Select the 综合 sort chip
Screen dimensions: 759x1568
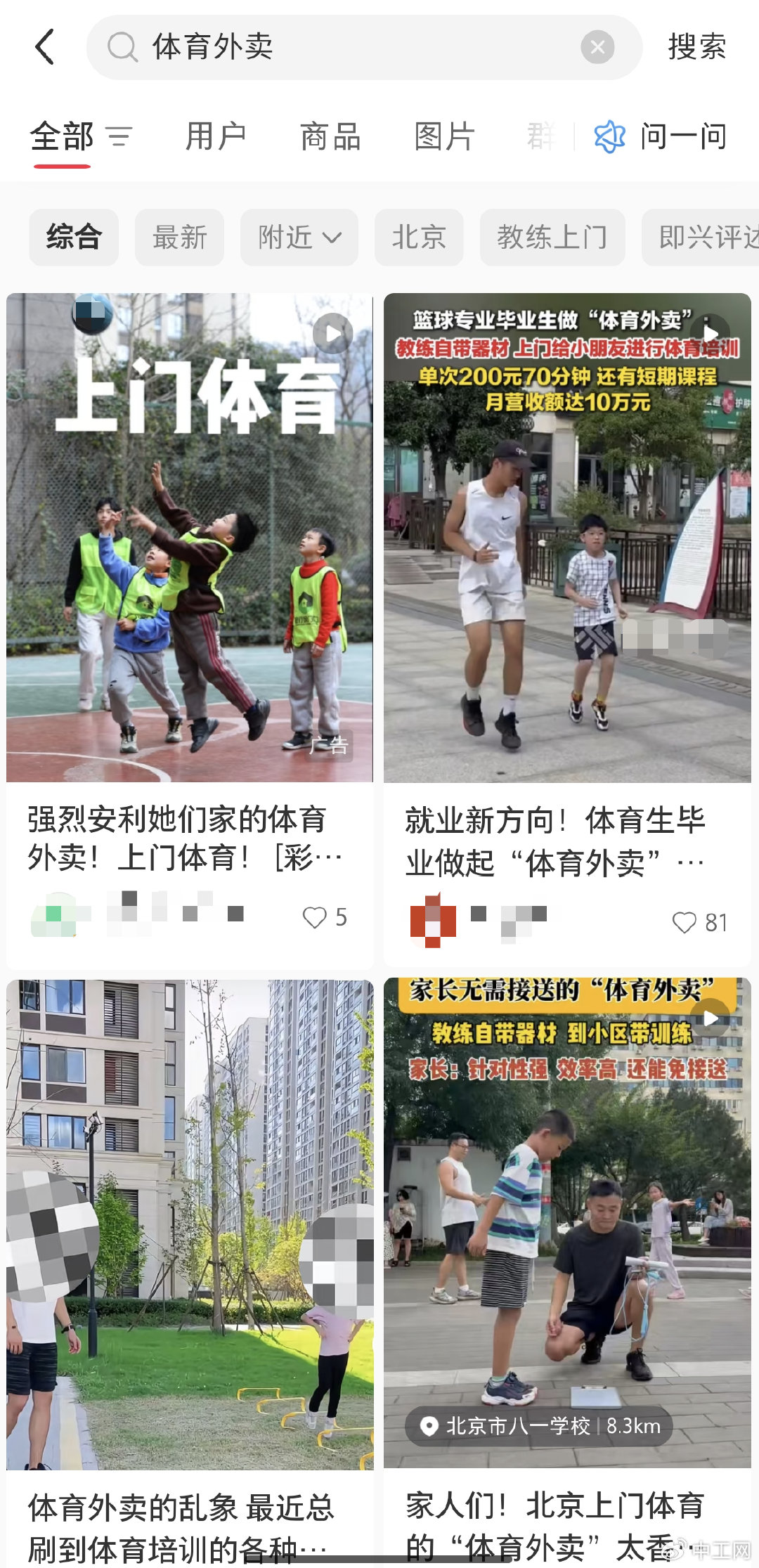(74, 238)
